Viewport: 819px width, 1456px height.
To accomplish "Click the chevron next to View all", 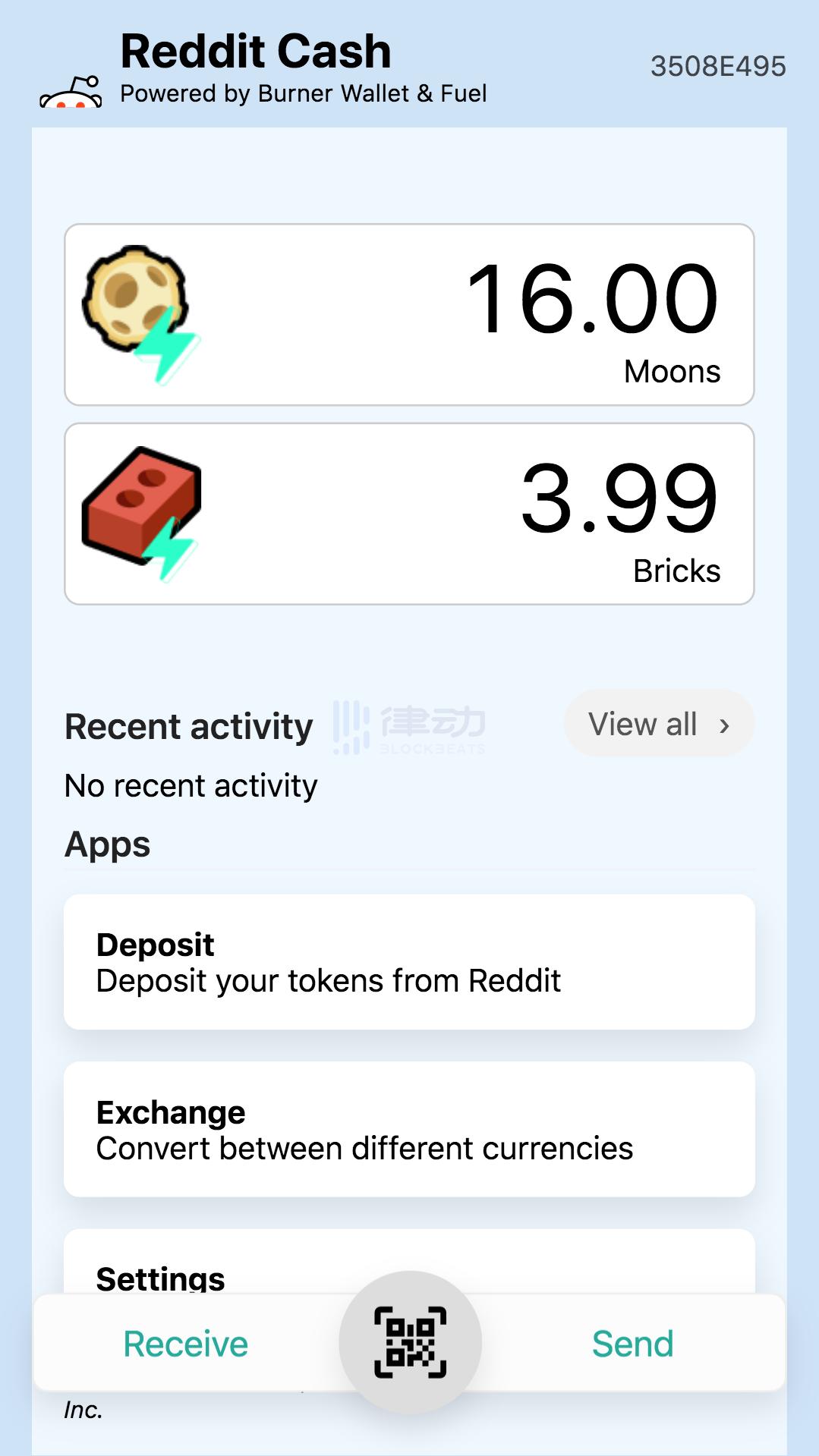I will point(723,725).
